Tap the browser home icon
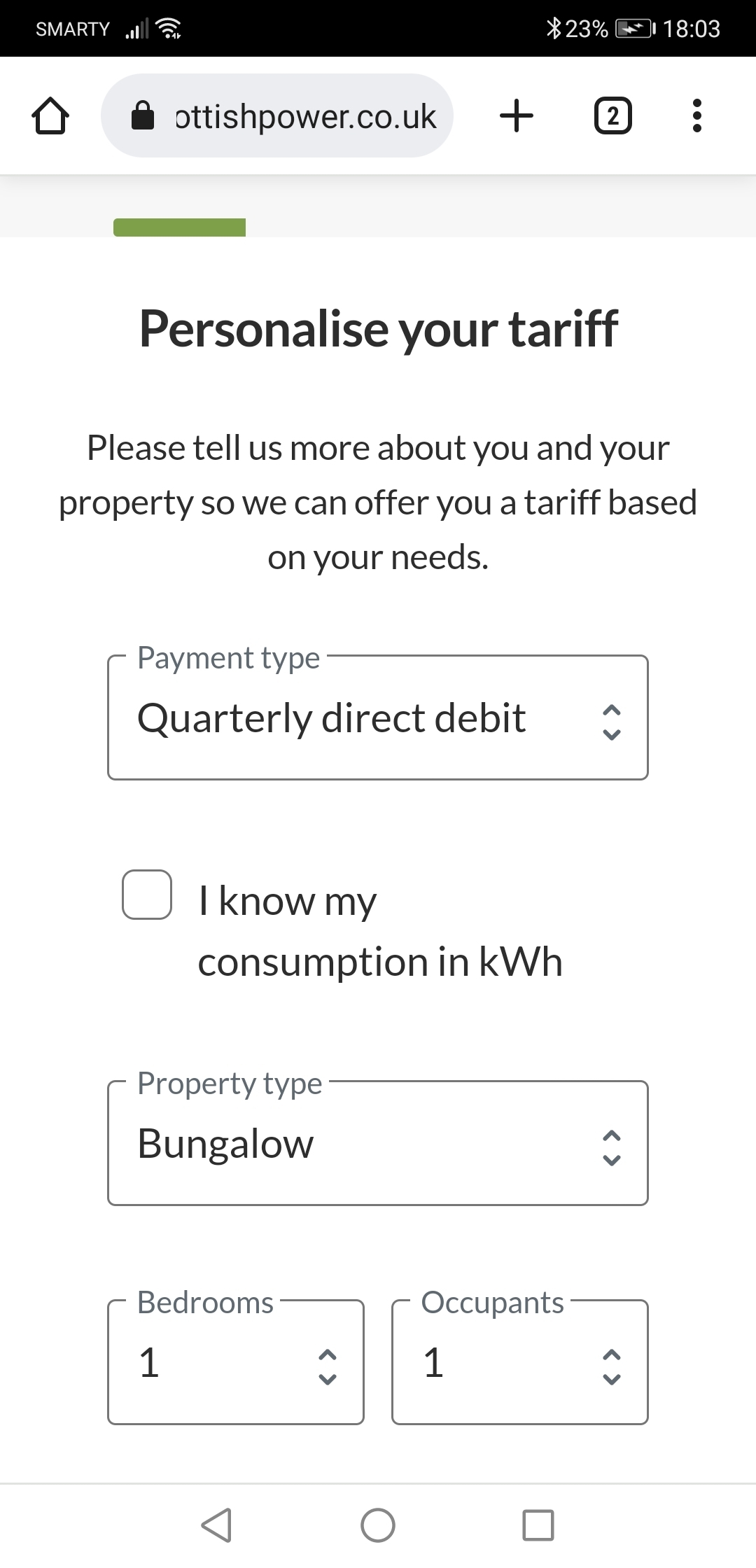 (x=50, y=115)
